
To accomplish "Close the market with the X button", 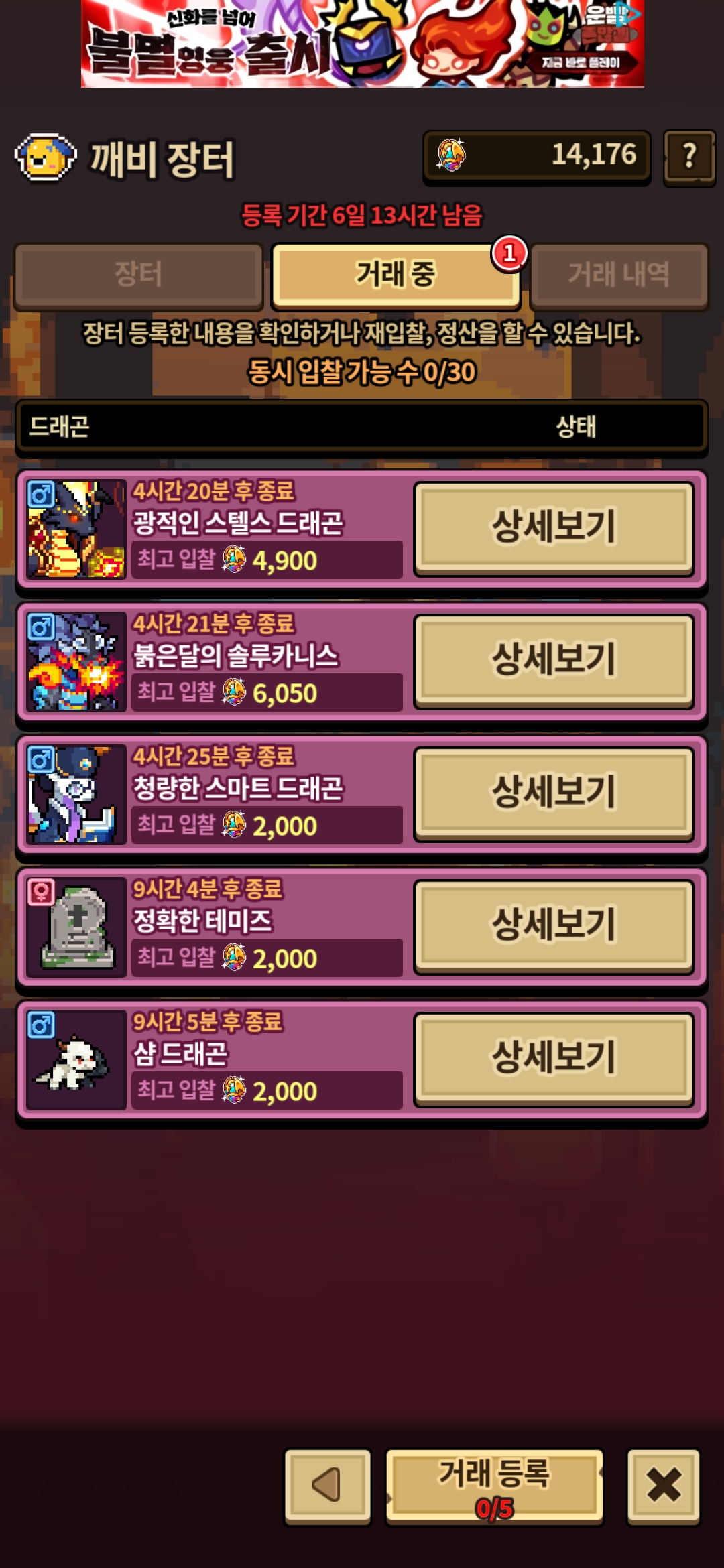I will point(664,1486).
